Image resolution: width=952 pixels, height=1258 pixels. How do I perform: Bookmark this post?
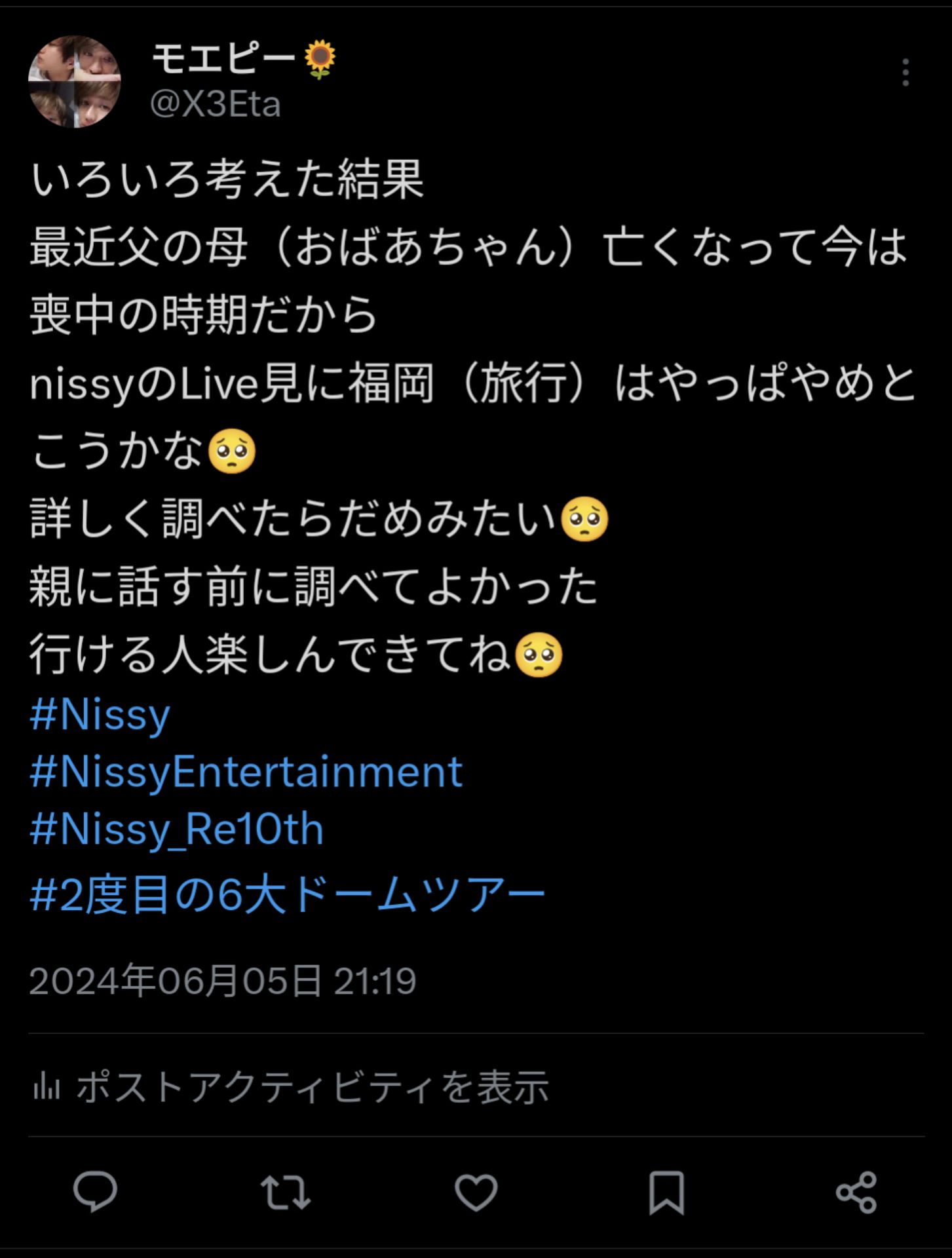(666, 1191)
